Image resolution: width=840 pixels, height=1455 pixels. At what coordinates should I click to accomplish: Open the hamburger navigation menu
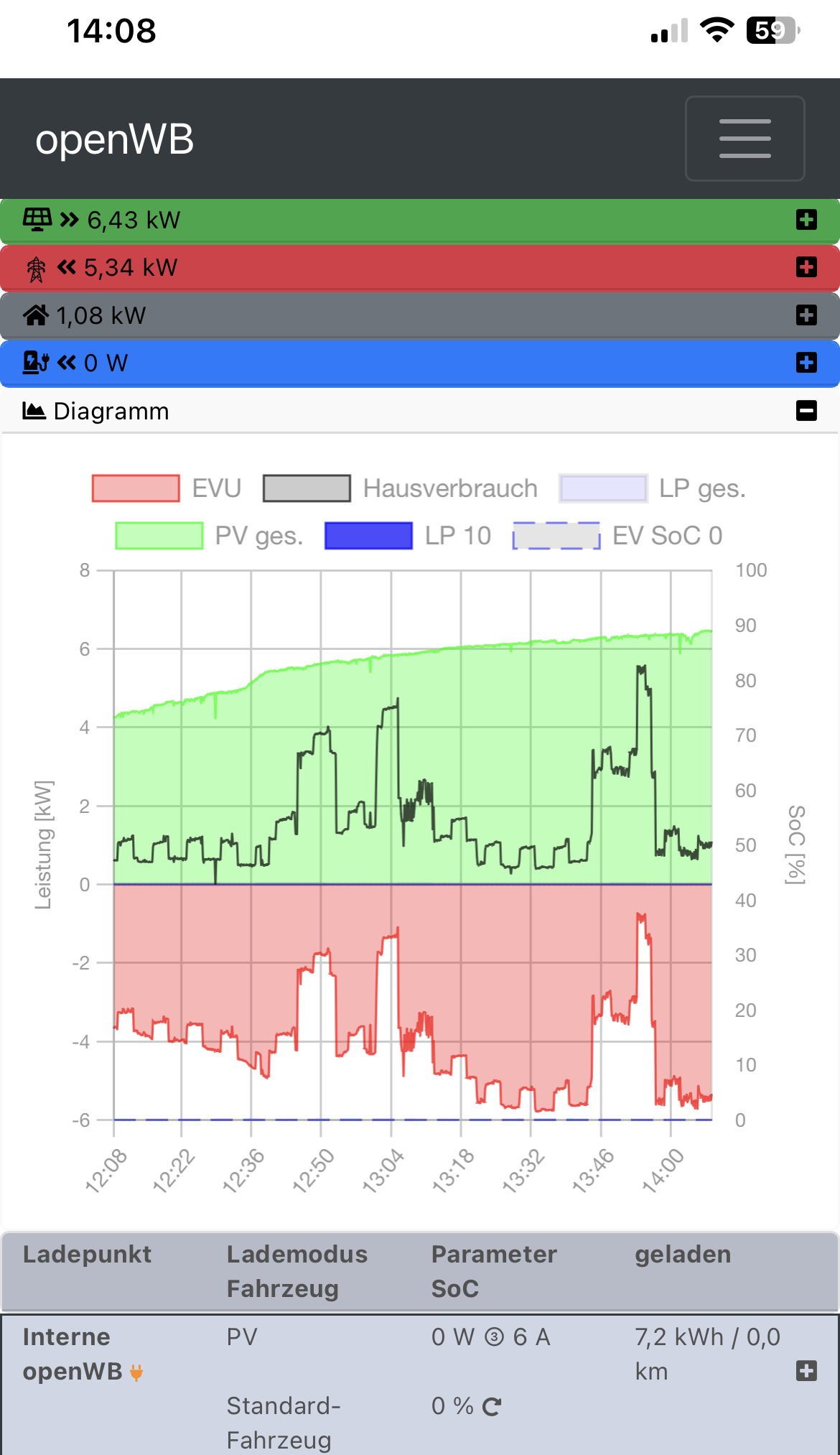coord(745,139)
